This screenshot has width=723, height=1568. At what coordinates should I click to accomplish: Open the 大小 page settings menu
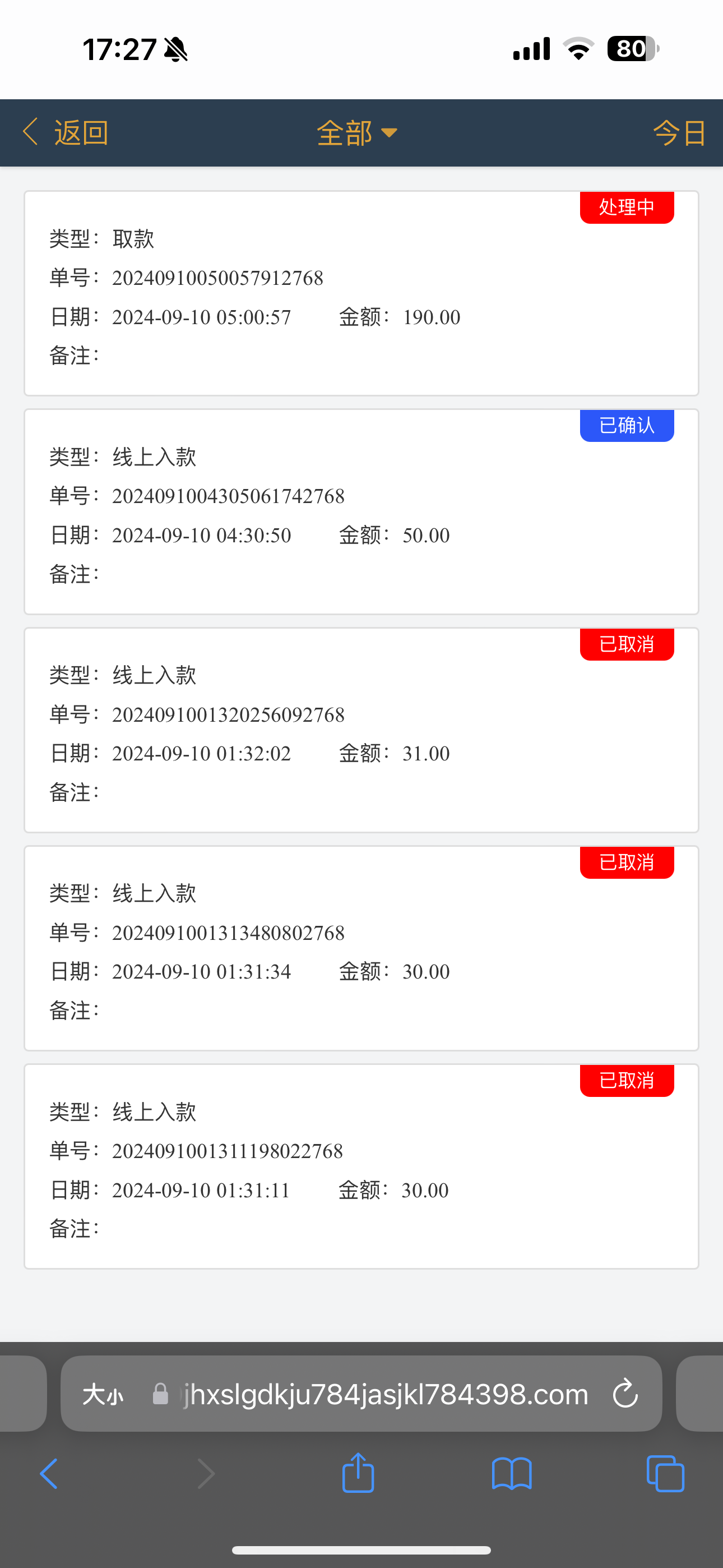pyautogui.click(x=103, y=1395)
